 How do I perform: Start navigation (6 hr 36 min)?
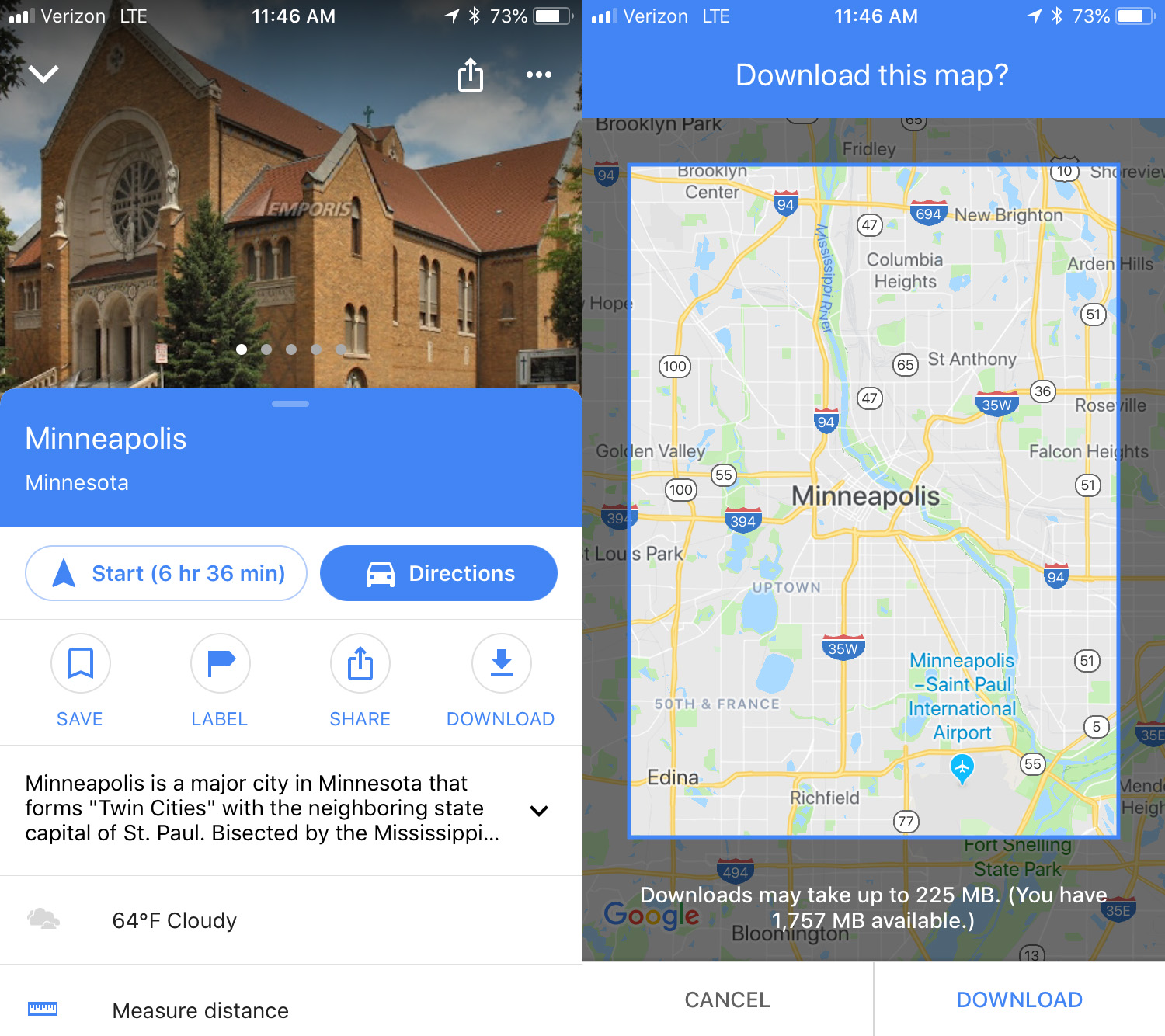click(166, 573)
